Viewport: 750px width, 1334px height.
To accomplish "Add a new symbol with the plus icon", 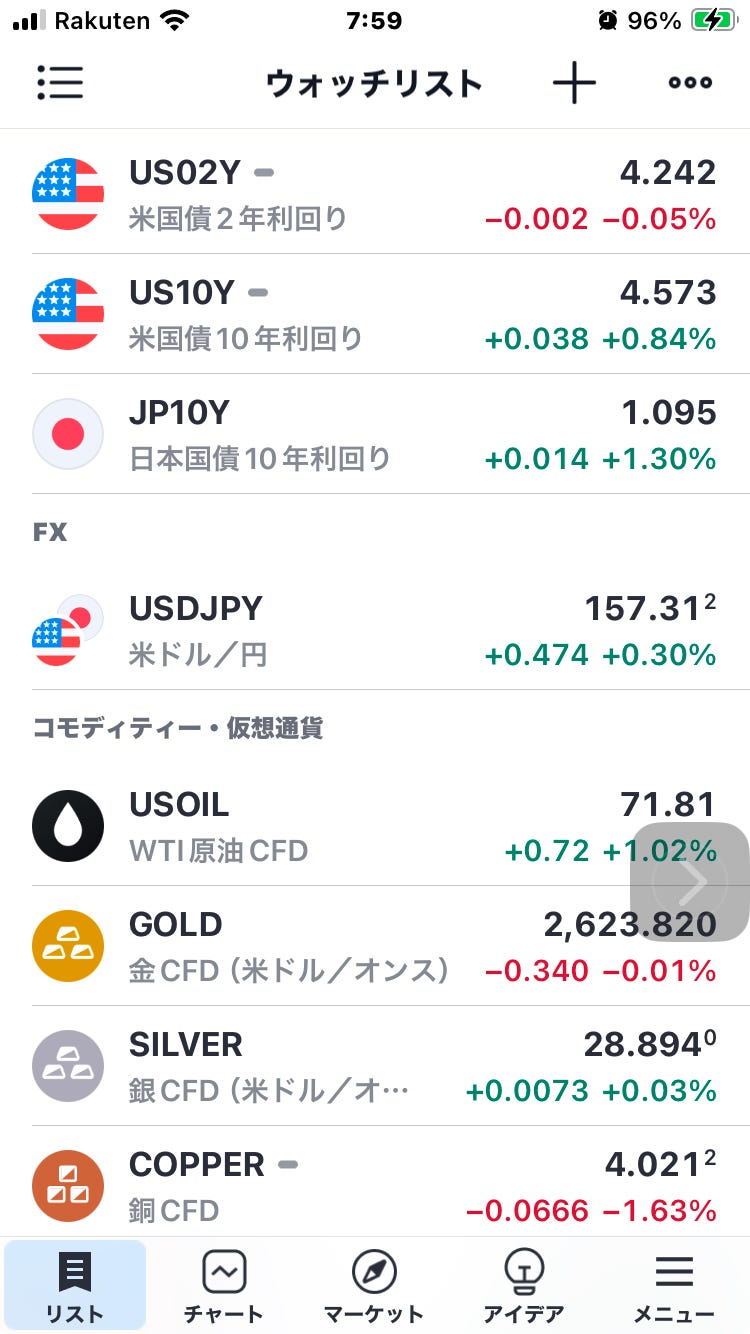I will 574,83.
